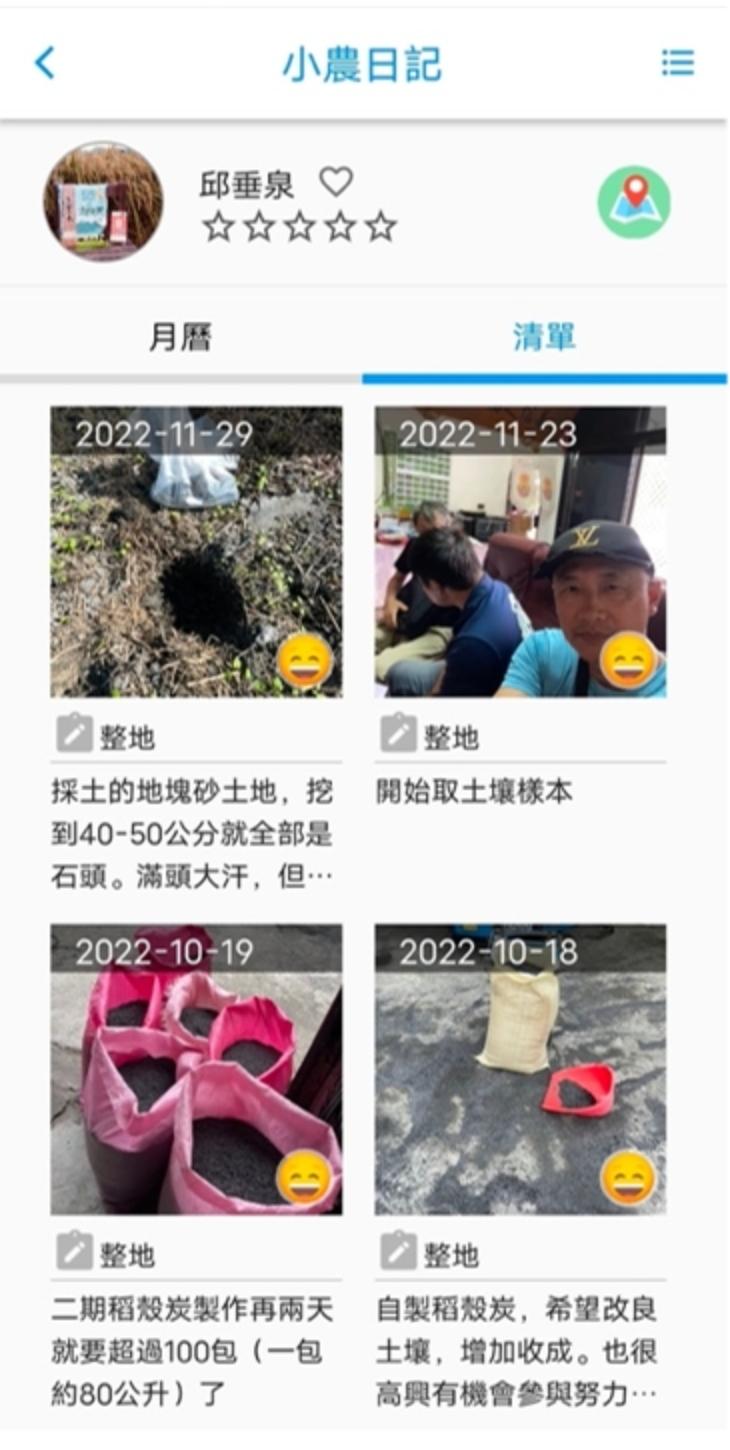
Task: View the 2022-10-19 diary entry
Action: pyautogui.click(x=196, y=1069)
